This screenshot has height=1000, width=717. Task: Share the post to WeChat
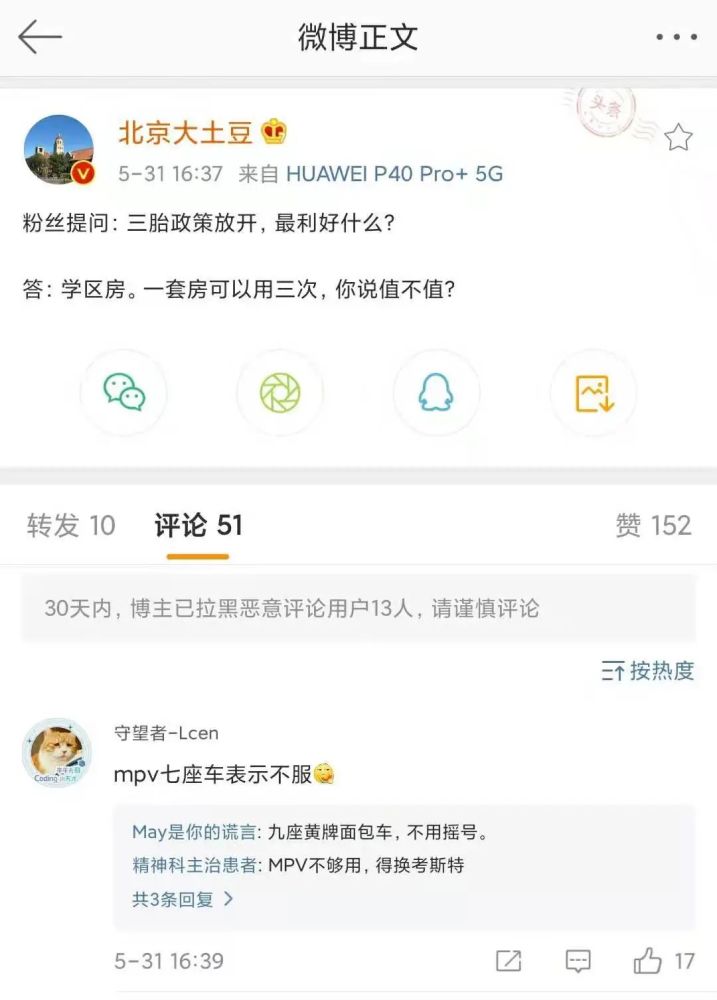124,392
